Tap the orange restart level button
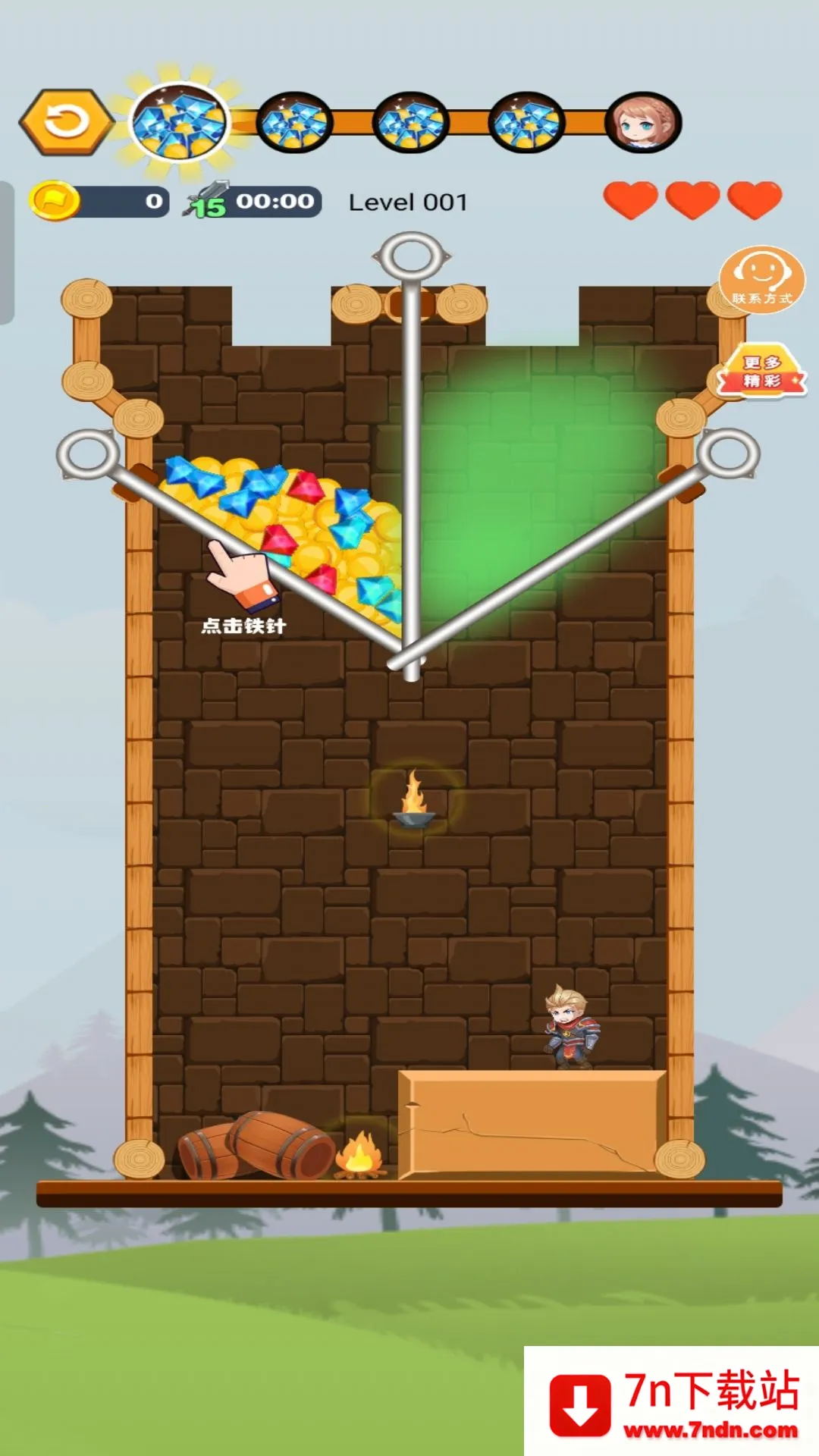 (67, 122)
